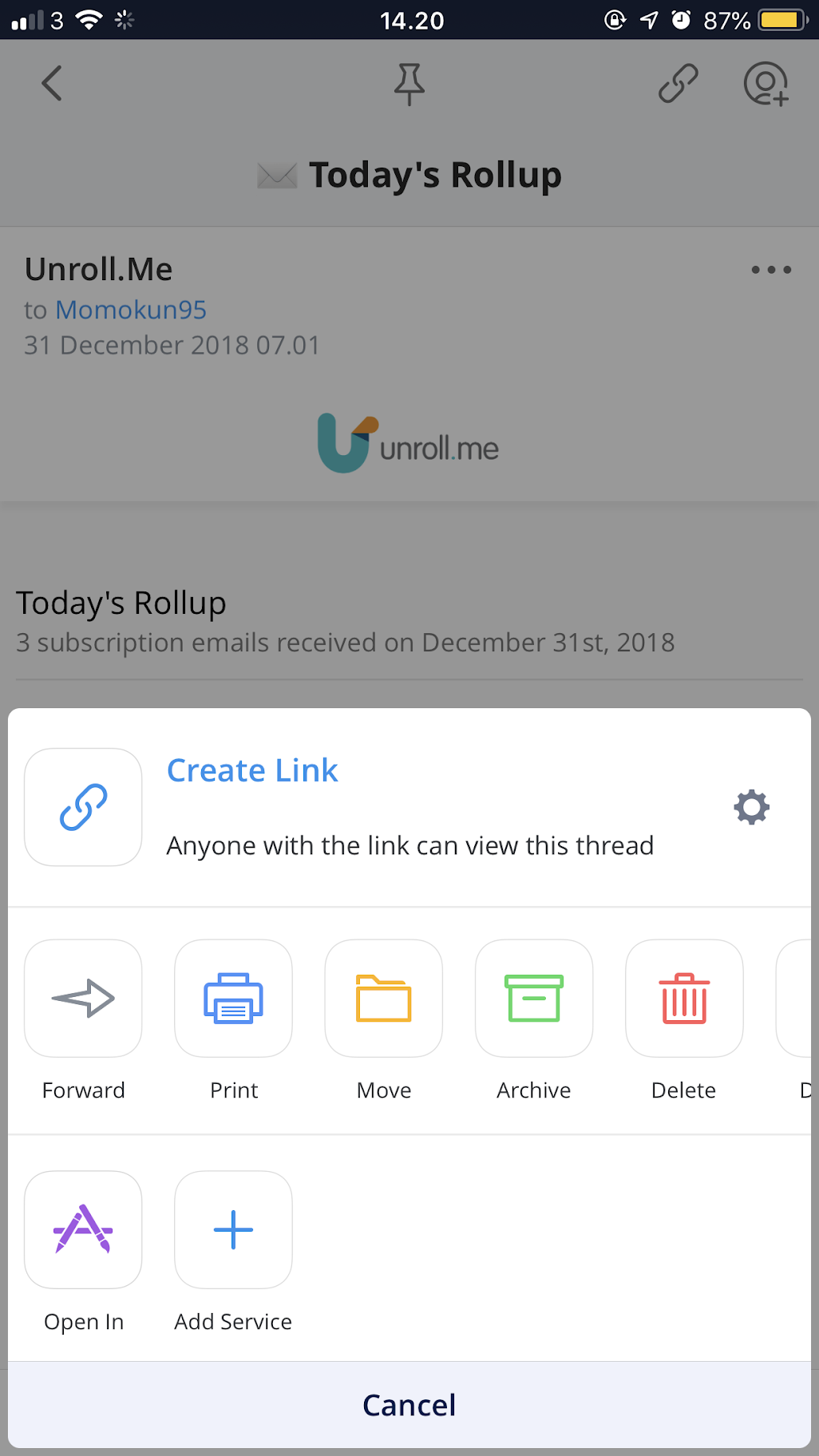Forward this email

pyautogui.click(x=83, y=999)
